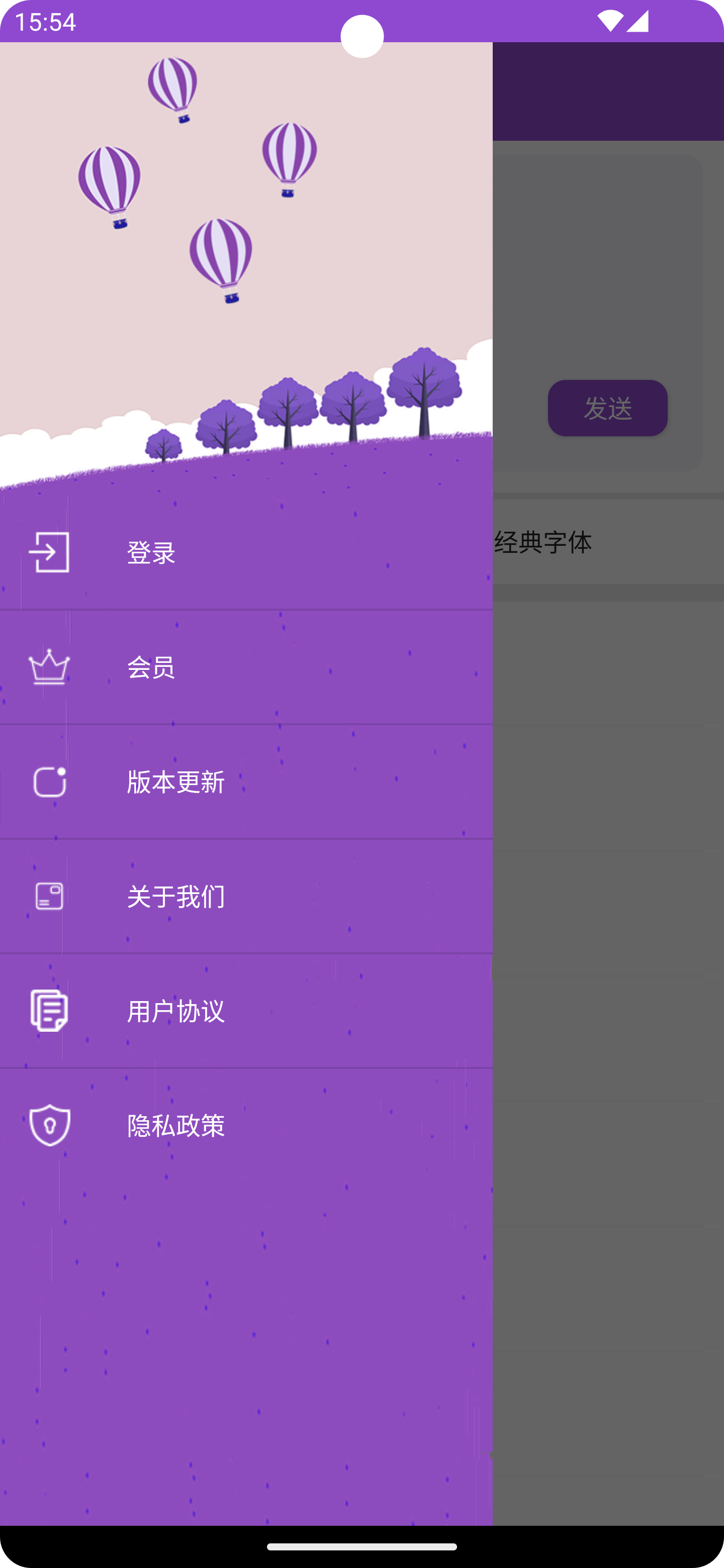
Task: Open the 登录 login entry
Action: click(x=151, y=553)
